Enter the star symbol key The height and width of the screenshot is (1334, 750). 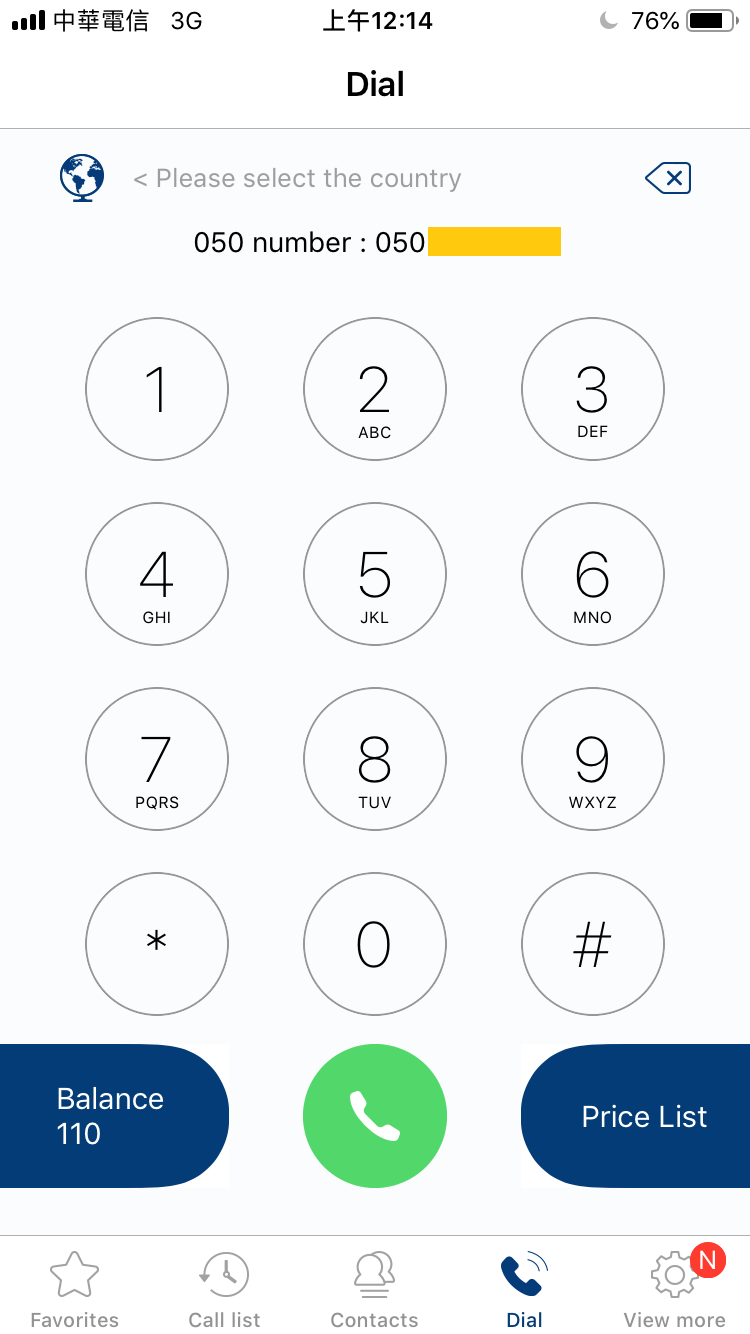[x=157, y=944]
